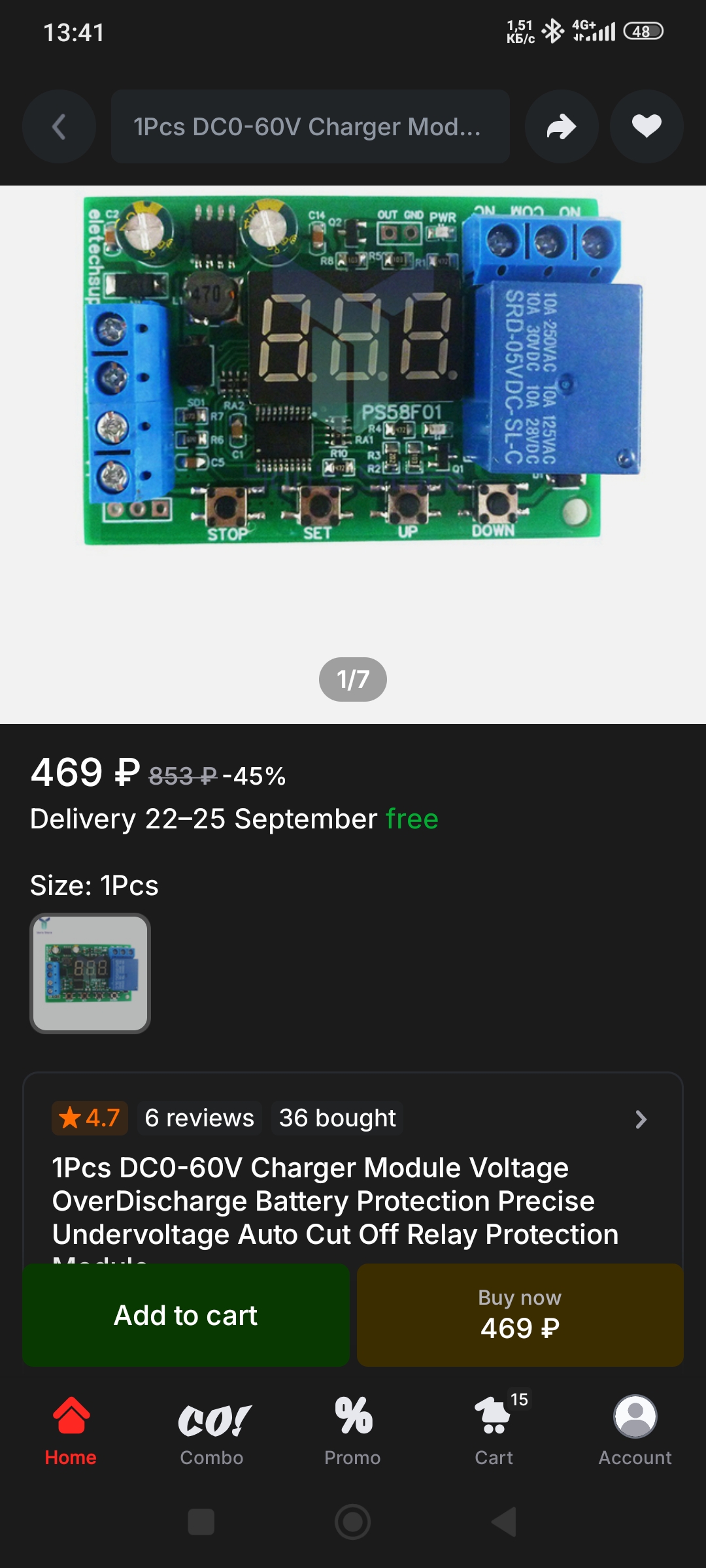Screen dimensions: 706x1568
Task: Select the 1Pcs size thumbnail
Action: 90,973
